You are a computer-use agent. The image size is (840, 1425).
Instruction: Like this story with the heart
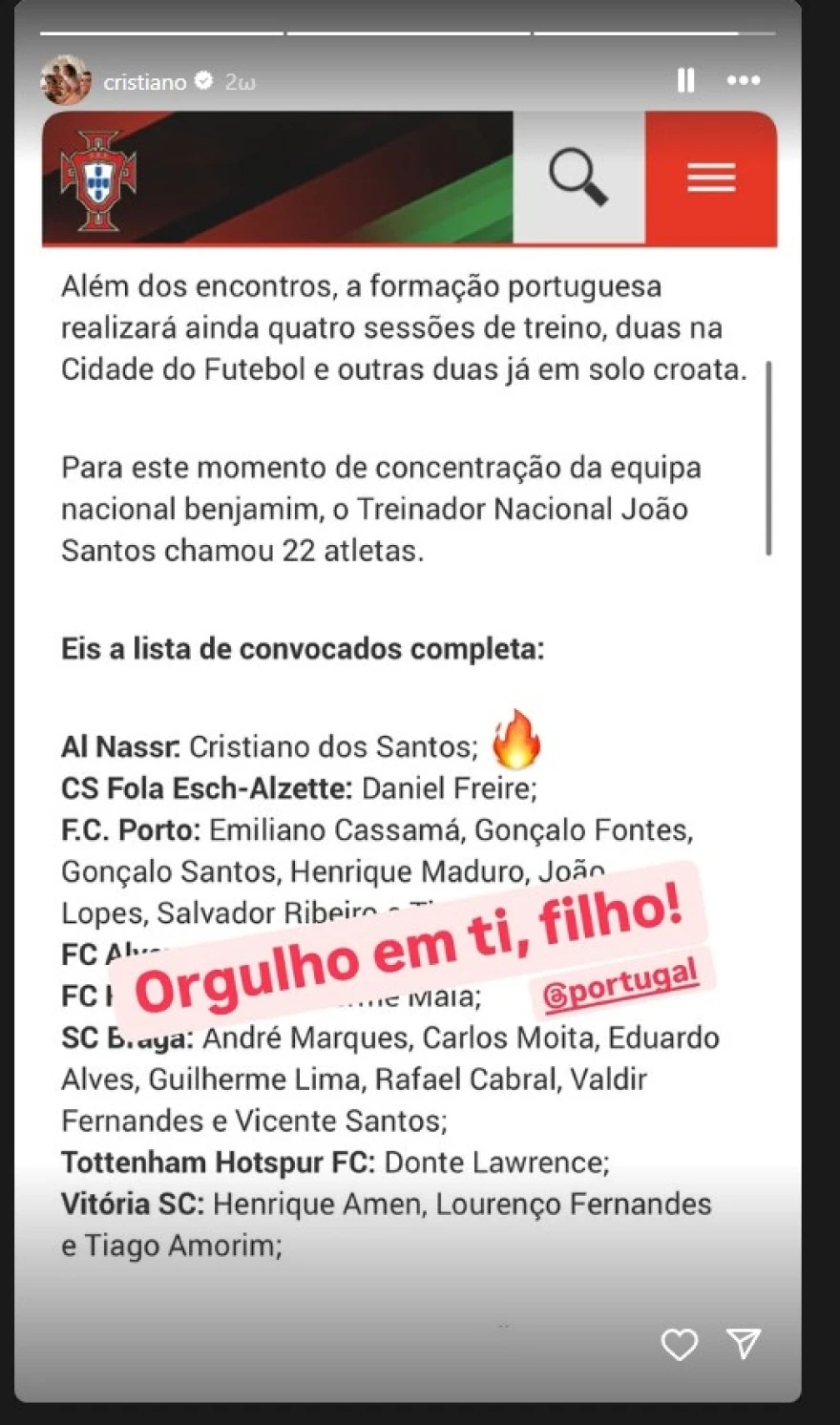[x=679, y=1345]
